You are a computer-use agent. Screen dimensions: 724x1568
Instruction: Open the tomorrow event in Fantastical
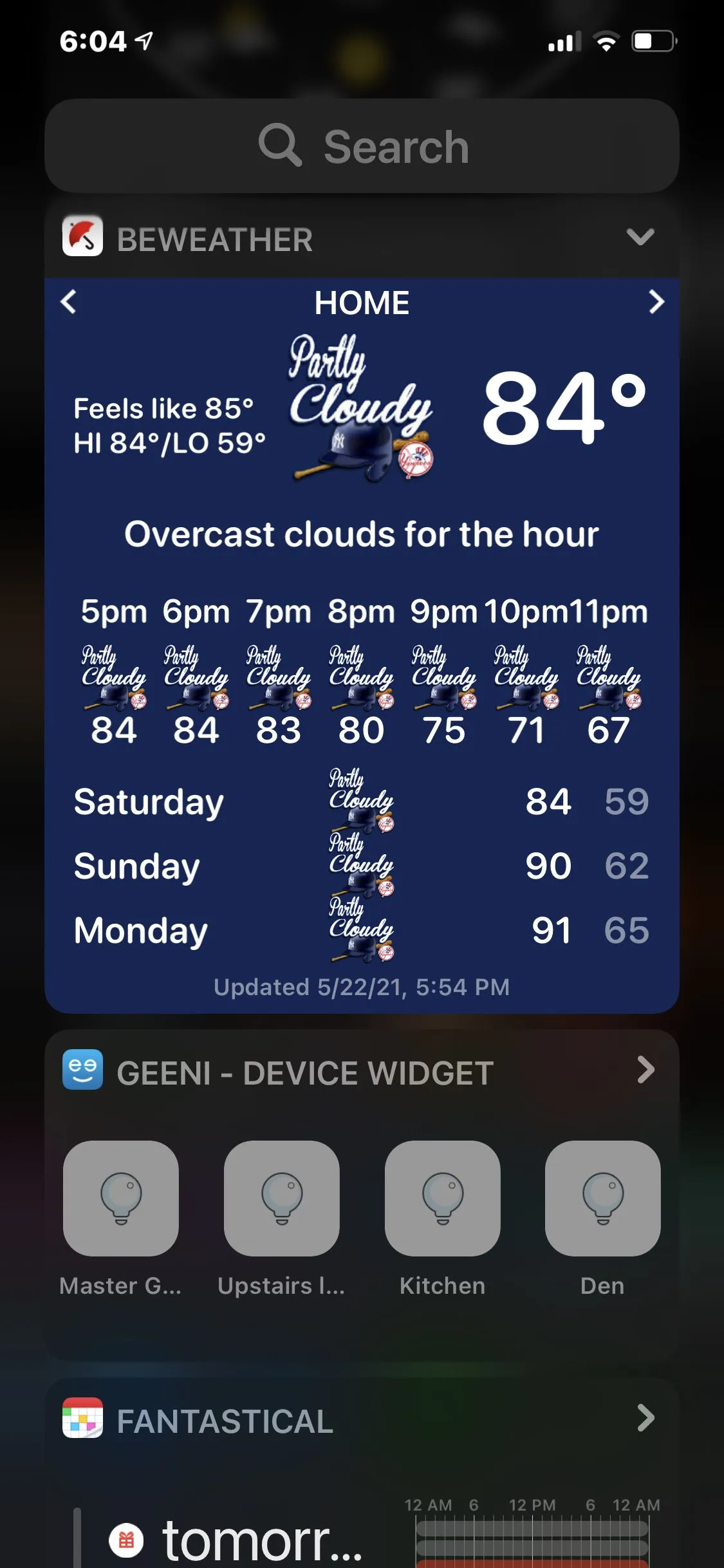click(x=257, y=1540)
